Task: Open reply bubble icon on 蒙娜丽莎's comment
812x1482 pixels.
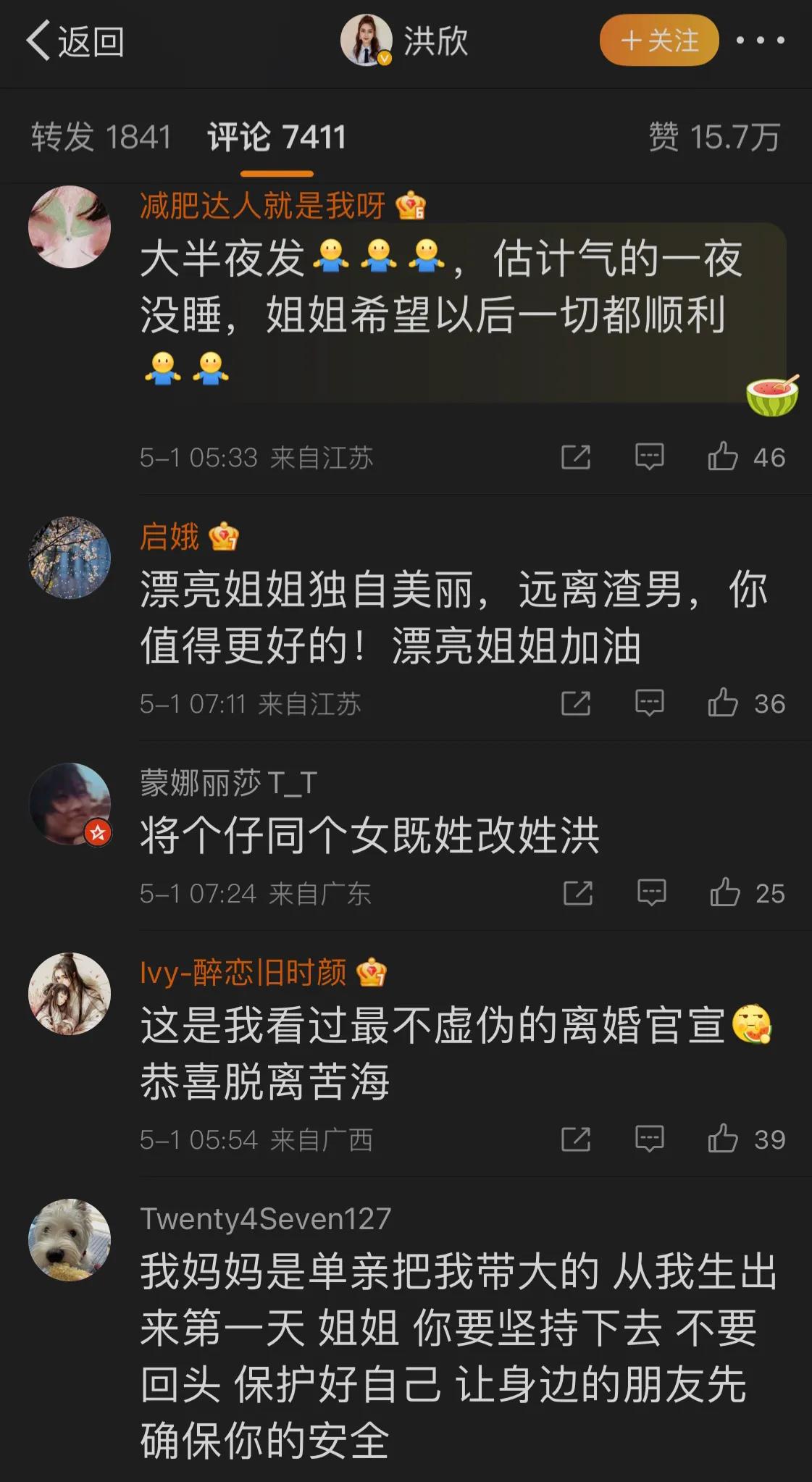Action: pos(650,895)
